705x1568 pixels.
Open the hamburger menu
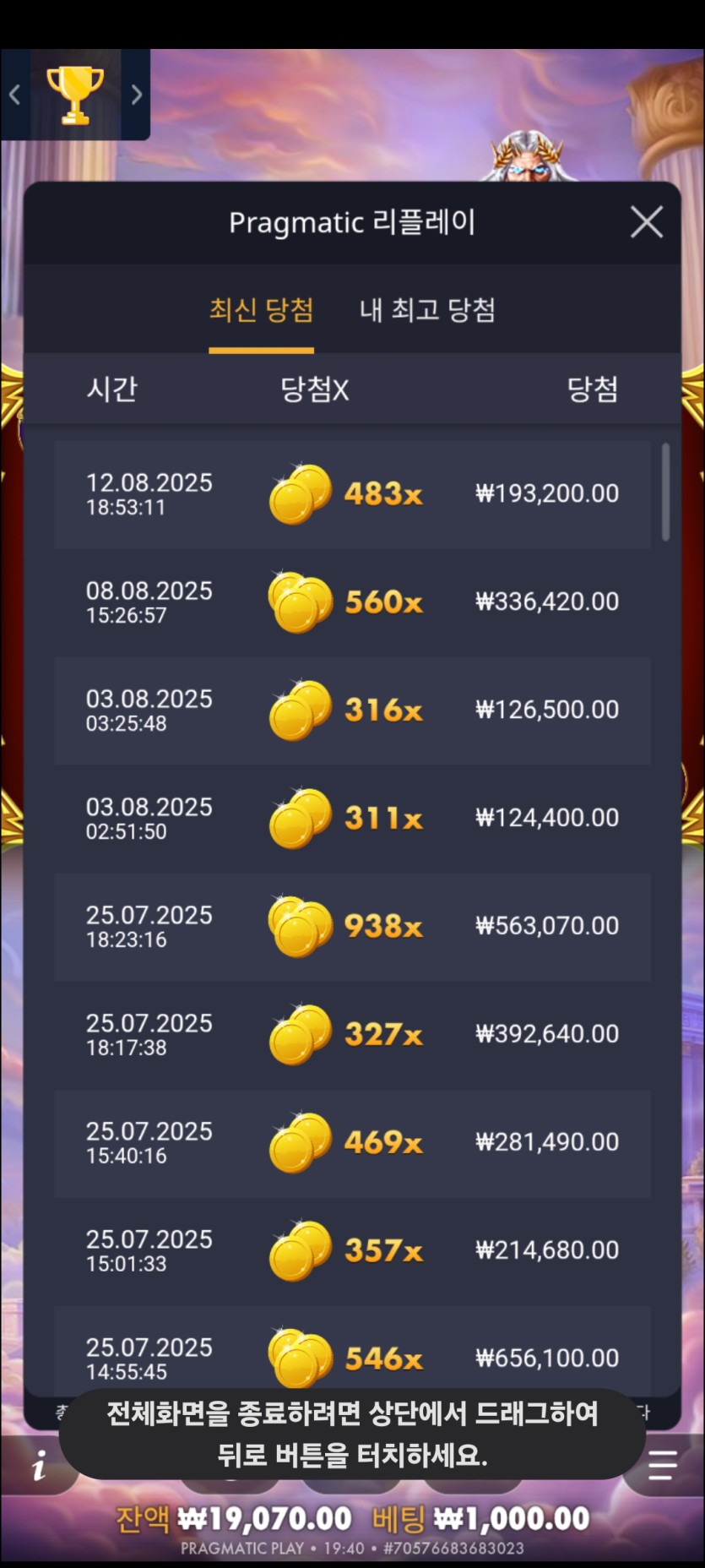663,1466
